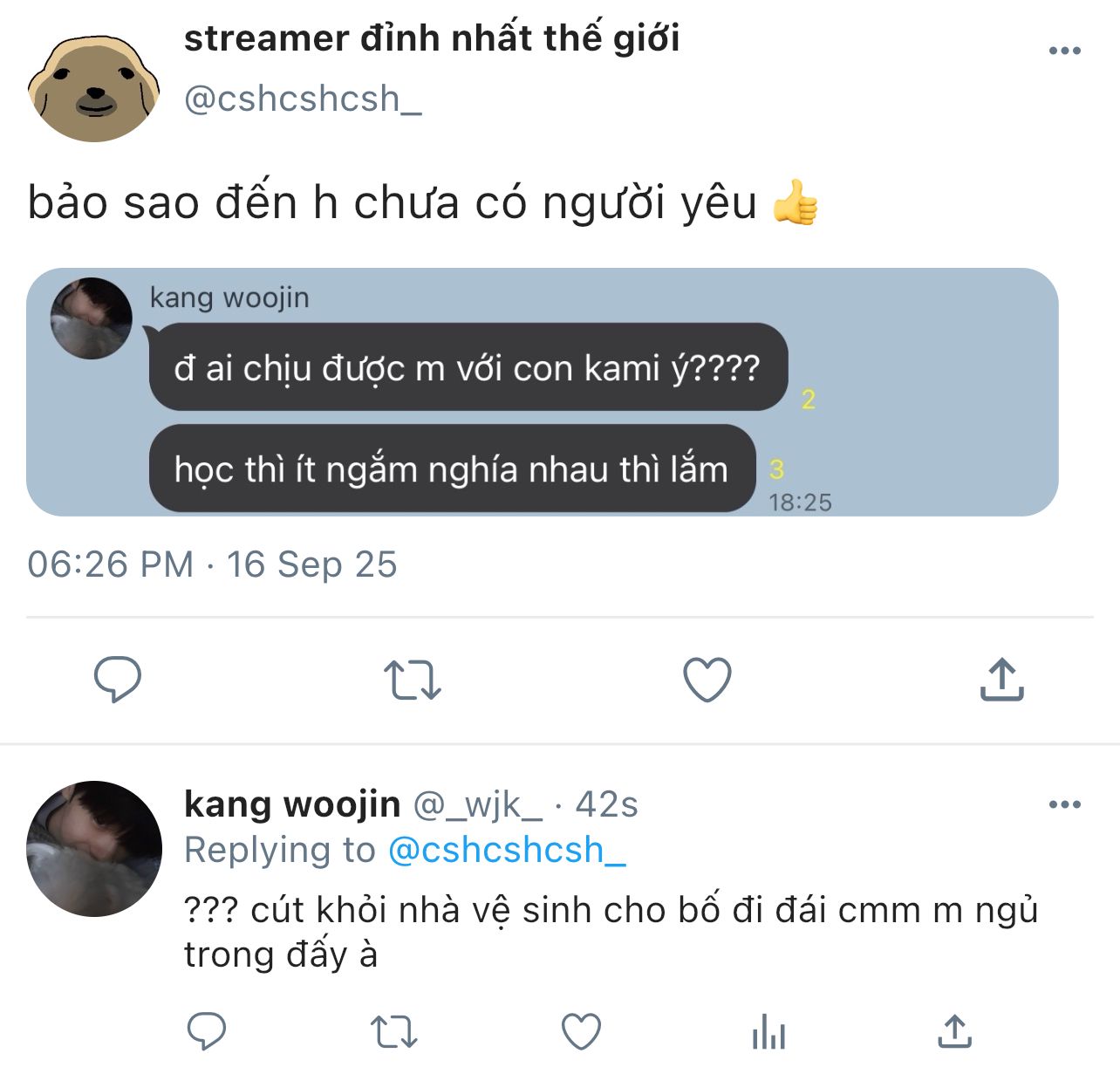Share kang woojin's reply
1120x1074 pixels.
pos(954,1031)
